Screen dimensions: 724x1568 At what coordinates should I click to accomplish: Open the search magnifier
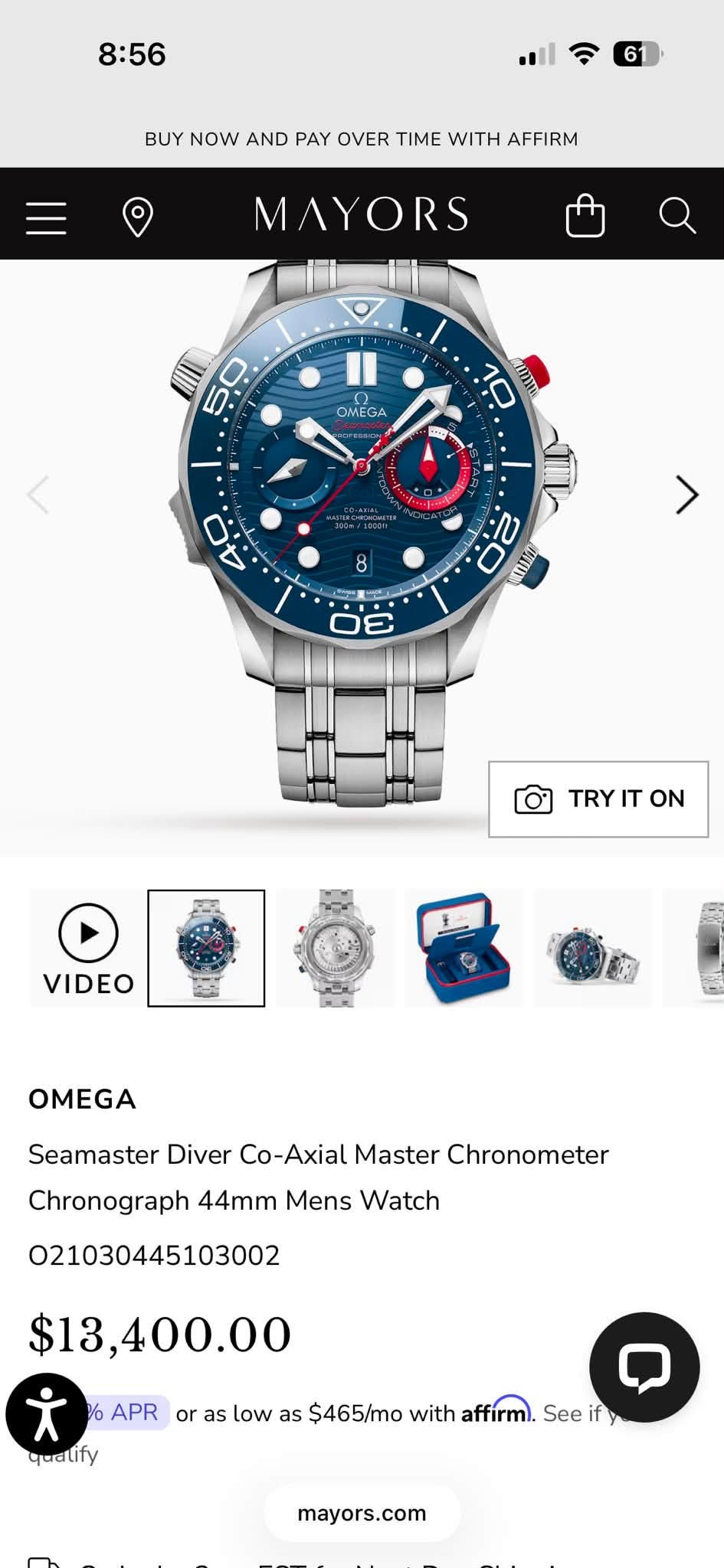[677, 215]
